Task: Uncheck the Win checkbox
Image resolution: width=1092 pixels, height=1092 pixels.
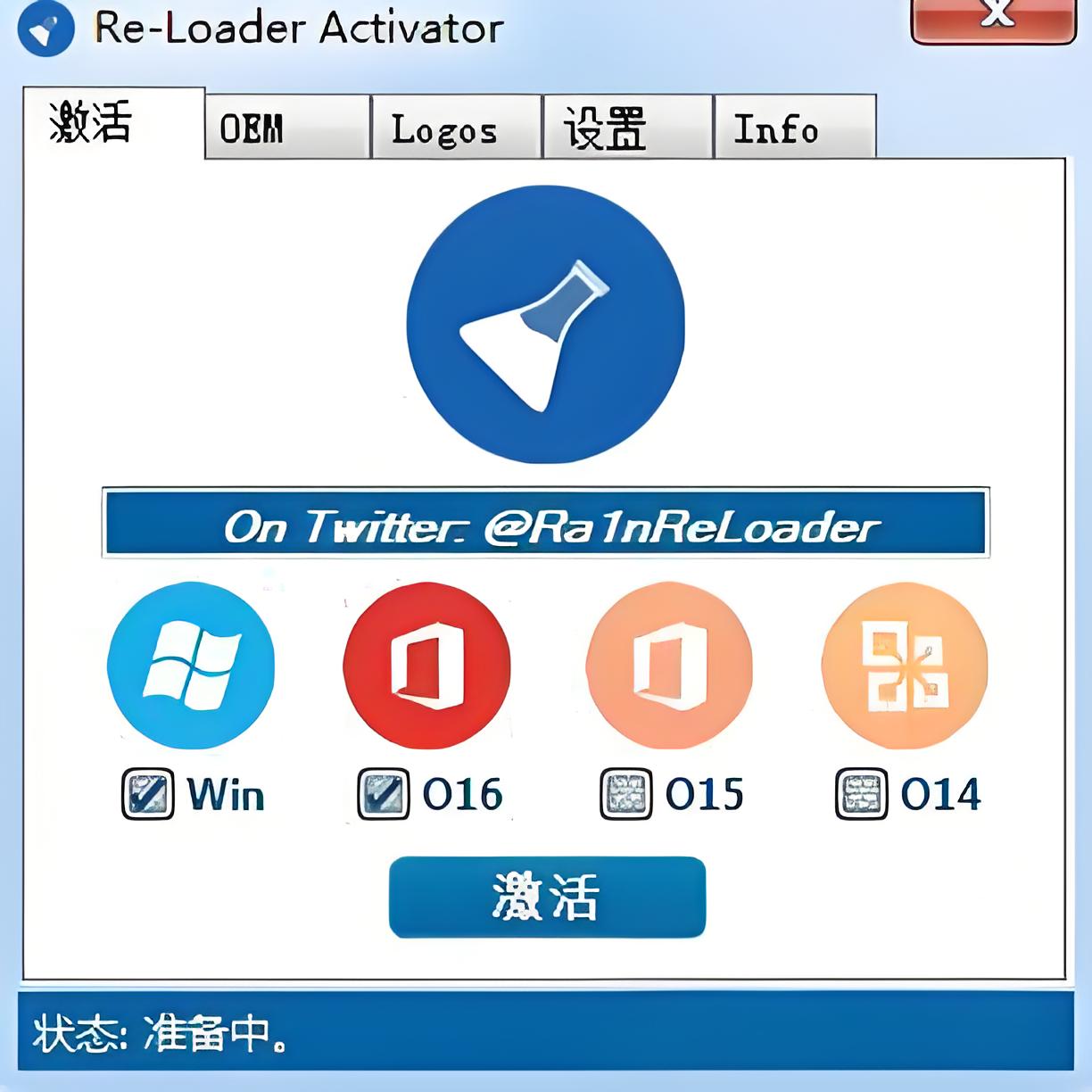Action: point(148,794)
